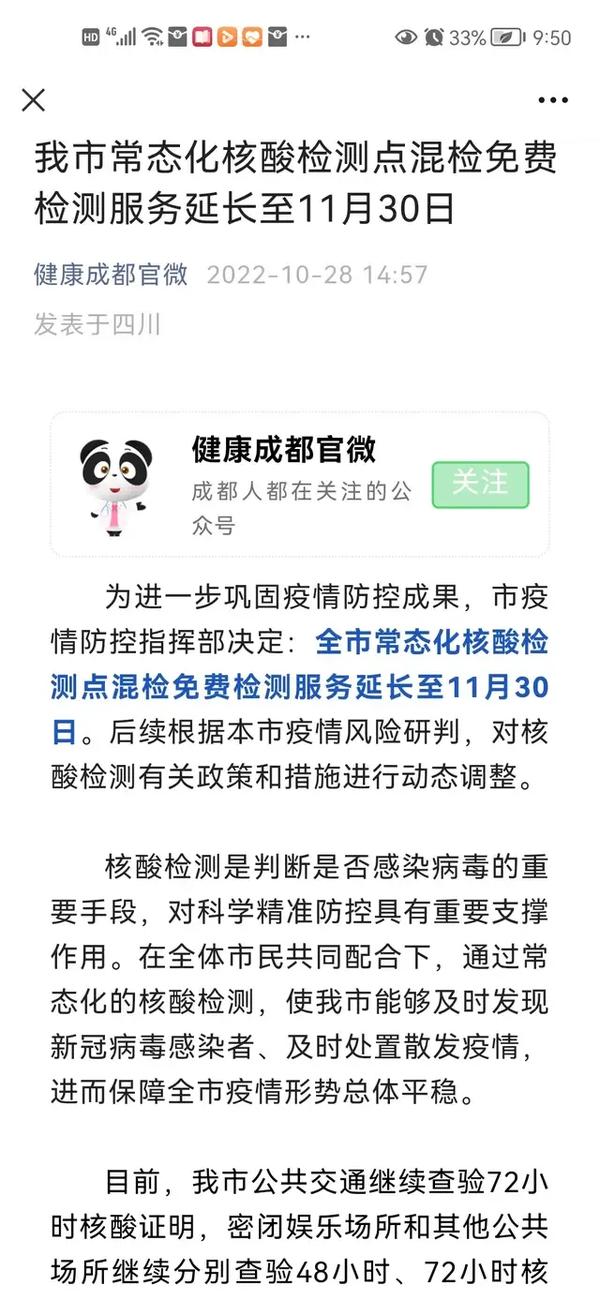This screenshot has width=600, height=1300.
Task: Close the article with the X icon
Action: 34,100
